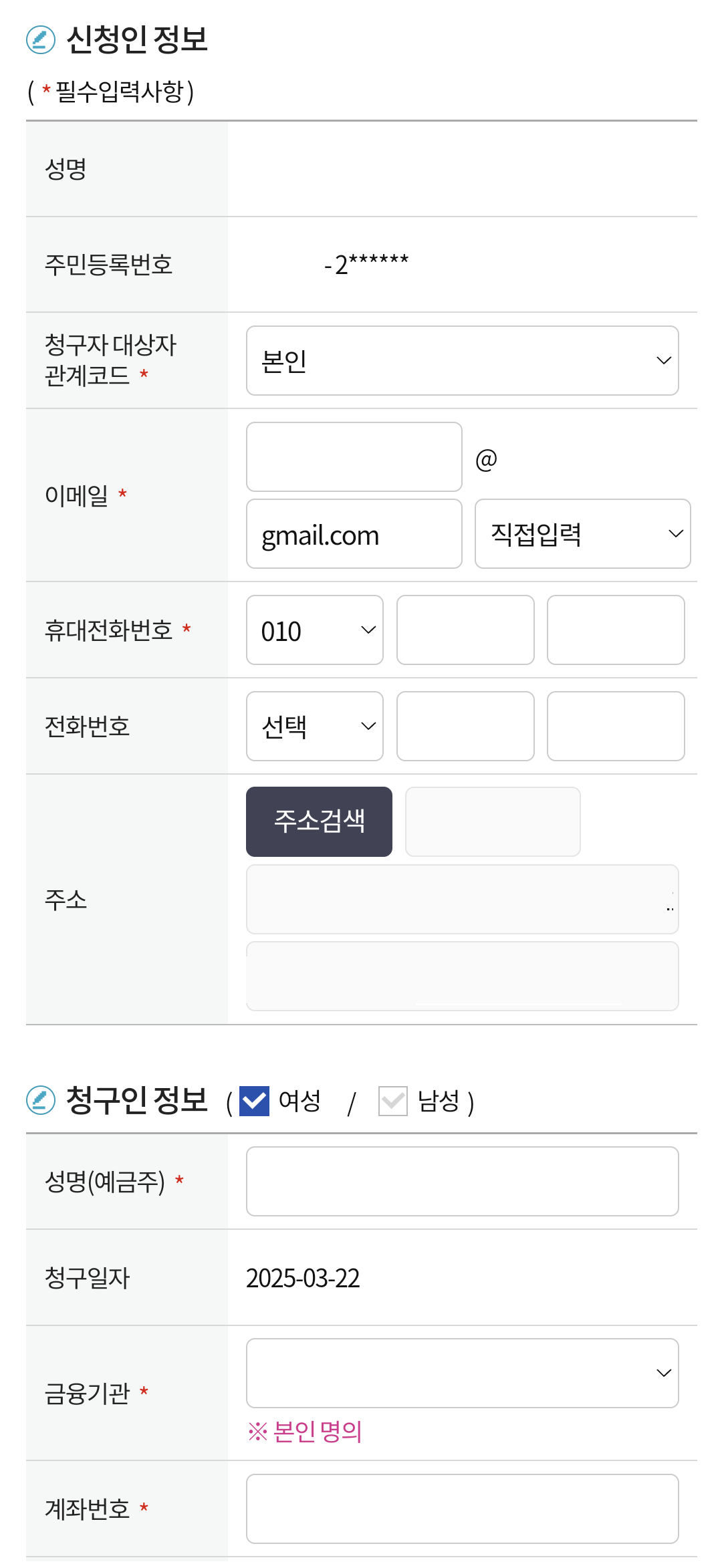
Task: Click the 성명(예금주) name input field
Action: [x=462, y=1181]
